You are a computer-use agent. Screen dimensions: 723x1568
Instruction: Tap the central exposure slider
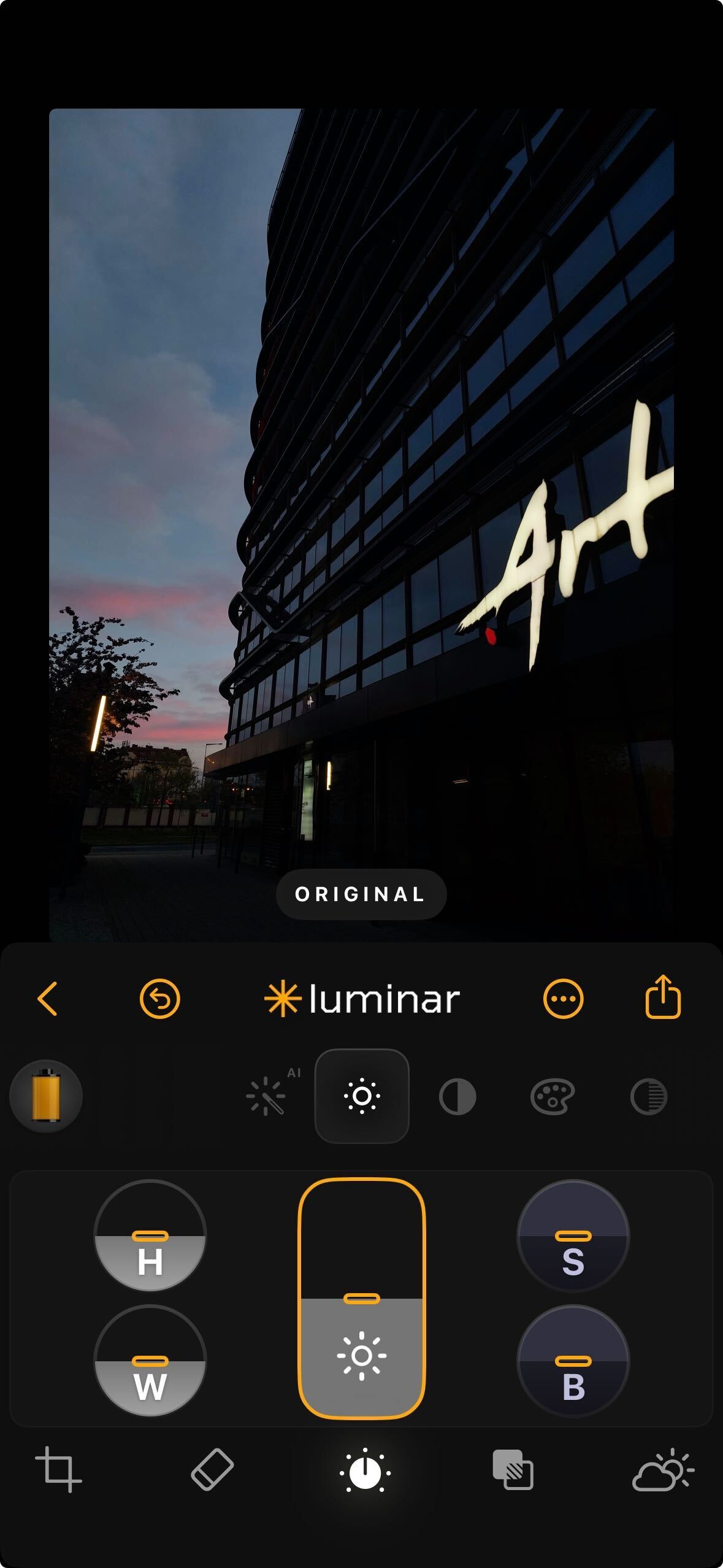point(362,1299)
